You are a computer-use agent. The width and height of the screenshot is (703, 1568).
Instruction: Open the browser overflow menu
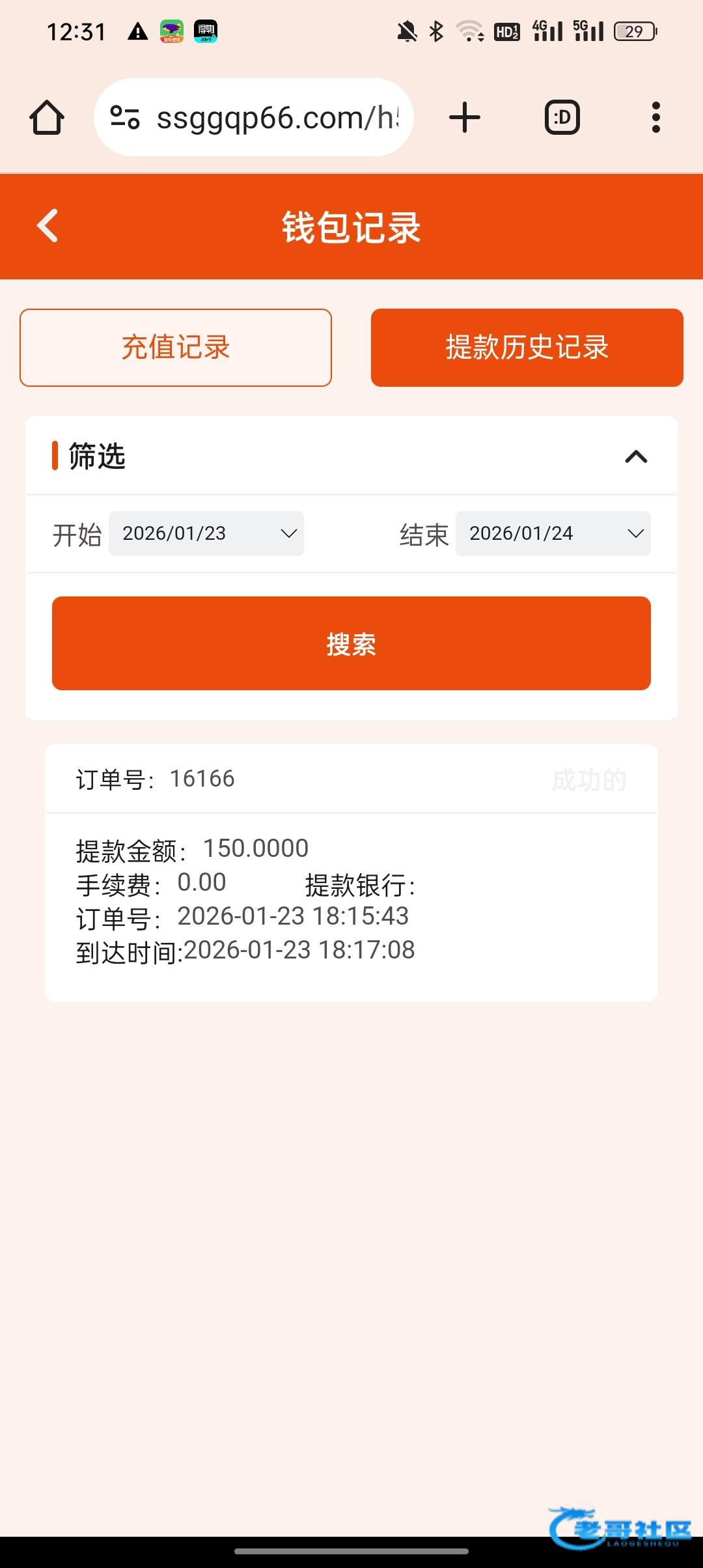[x=655, y=118]
